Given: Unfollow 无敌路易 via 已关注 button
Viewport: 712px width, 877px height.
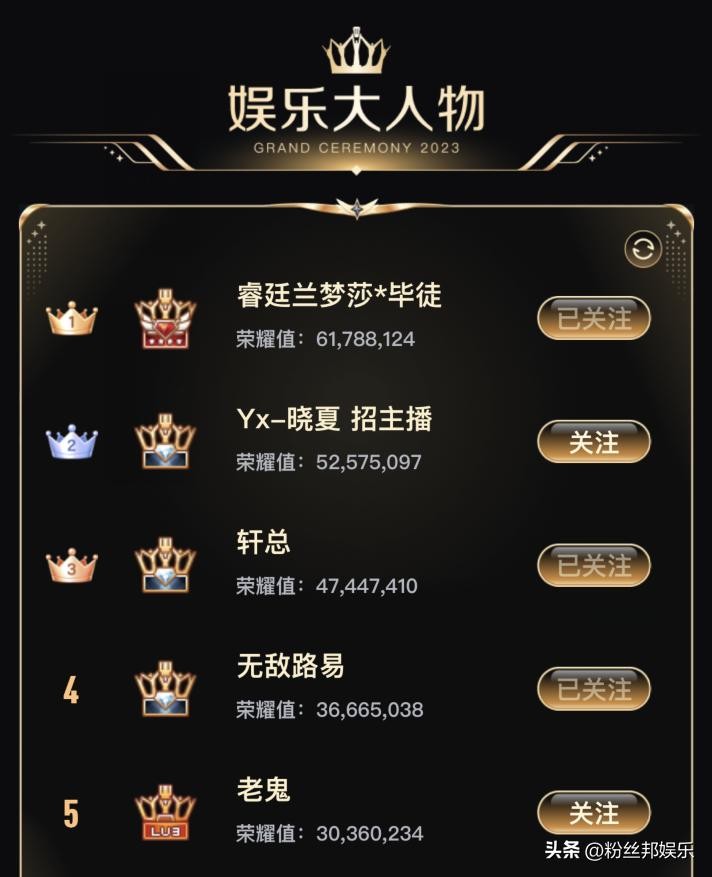Looking at the screenshot, I should point(594,689).
